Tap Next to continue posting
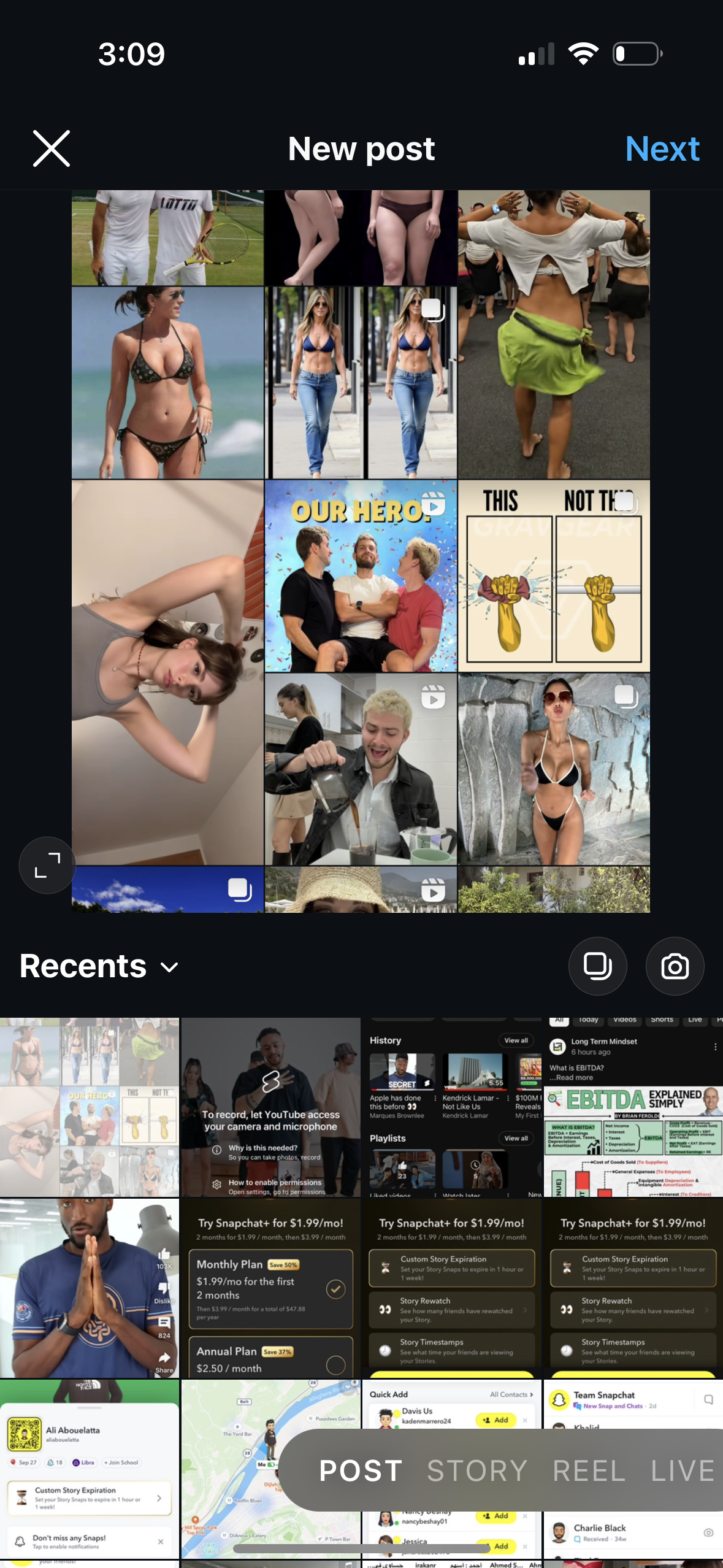Screen dimensions: 723x1568 coord(662,148)
